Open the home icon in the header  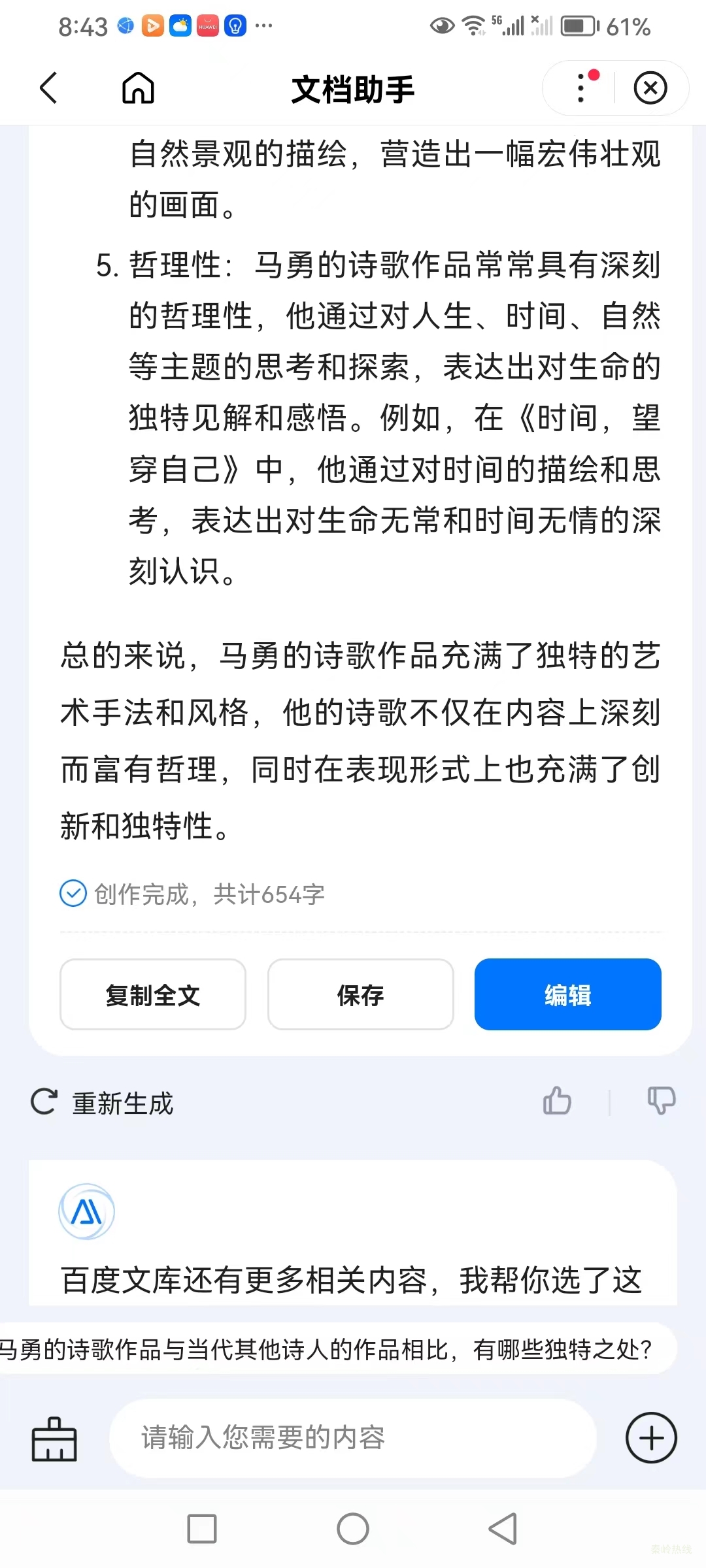(138, 88)
